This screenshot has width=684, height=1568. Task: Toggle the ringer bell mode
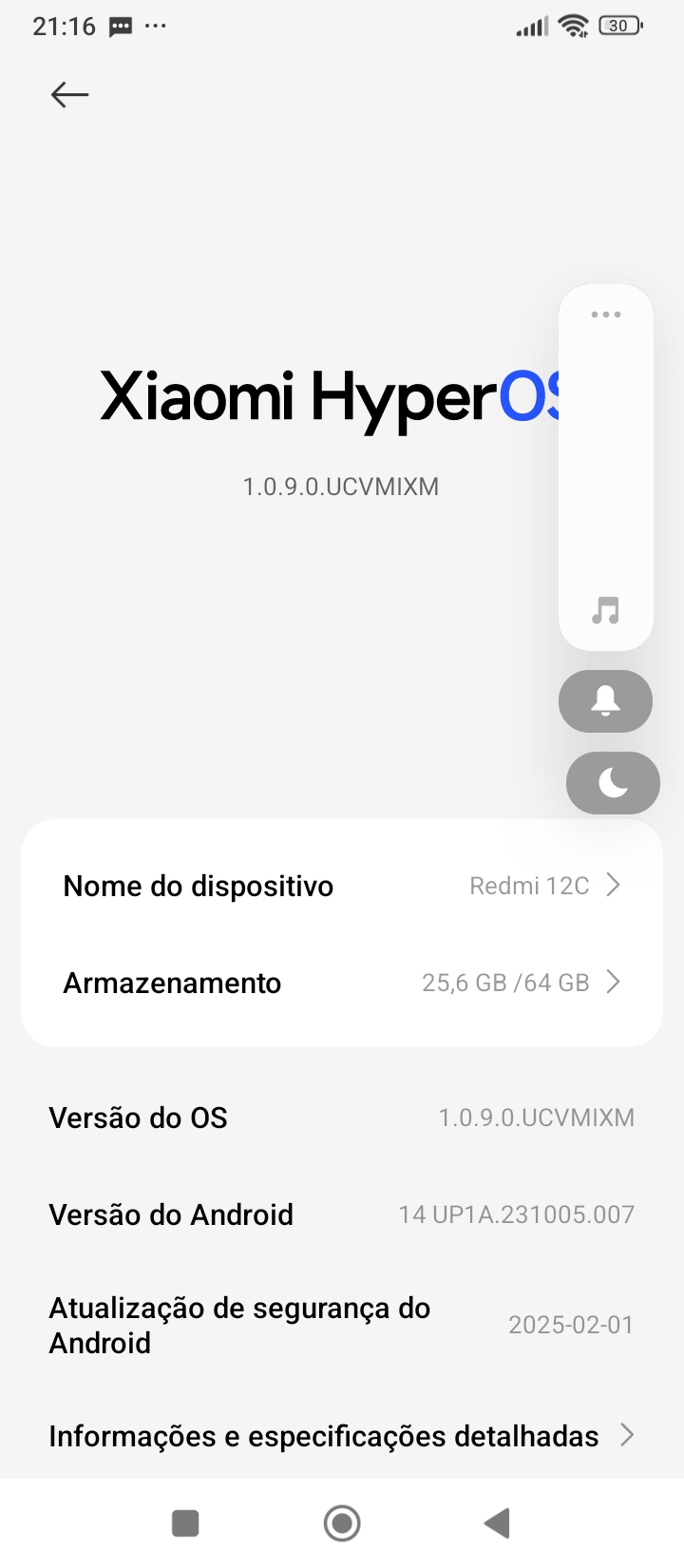point(605,701)
